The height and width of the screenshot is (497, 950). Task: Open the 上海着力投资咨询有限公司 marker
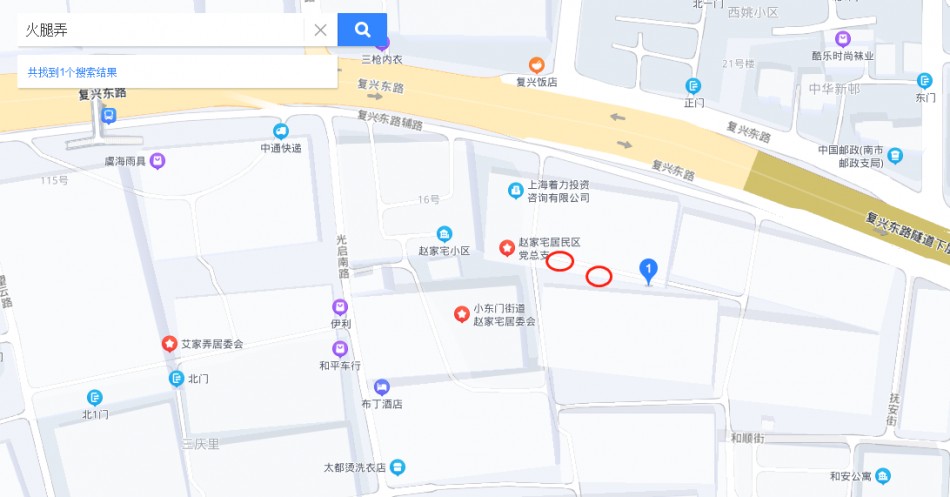click(514, 187)
